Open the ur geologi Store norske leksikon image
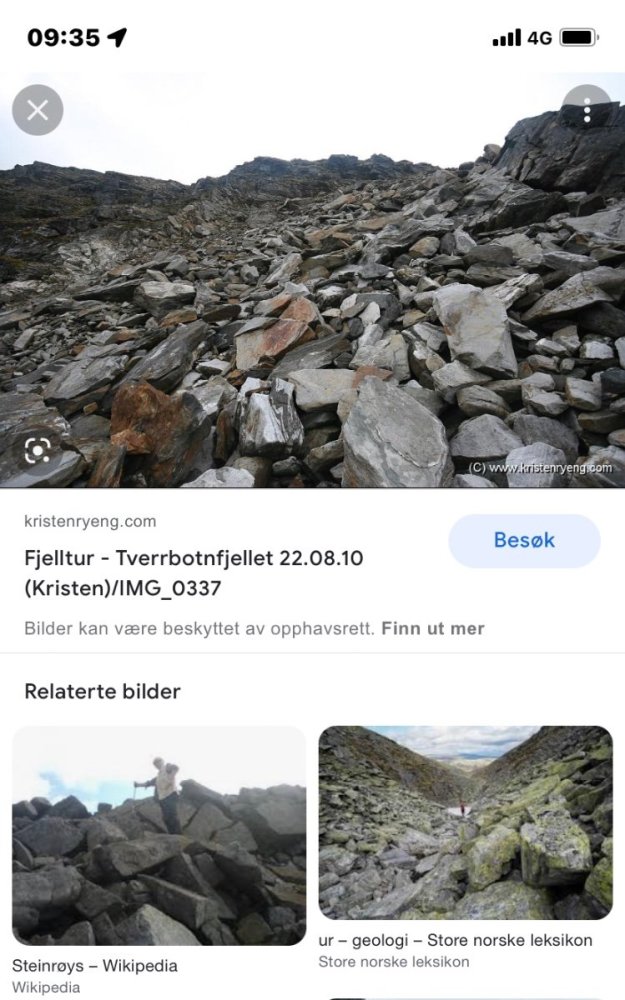The width and height of the screenshot is (625, 1000). 465,822
